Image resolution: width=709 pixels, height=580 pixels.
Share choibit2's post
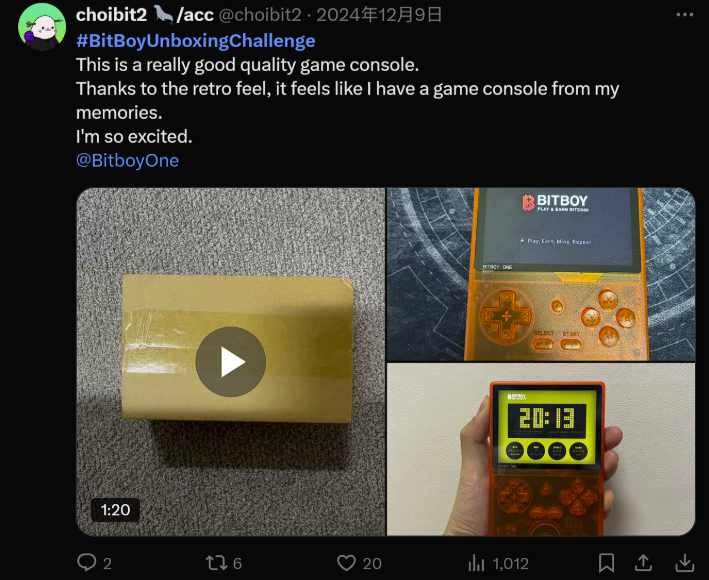pos(644,562)
